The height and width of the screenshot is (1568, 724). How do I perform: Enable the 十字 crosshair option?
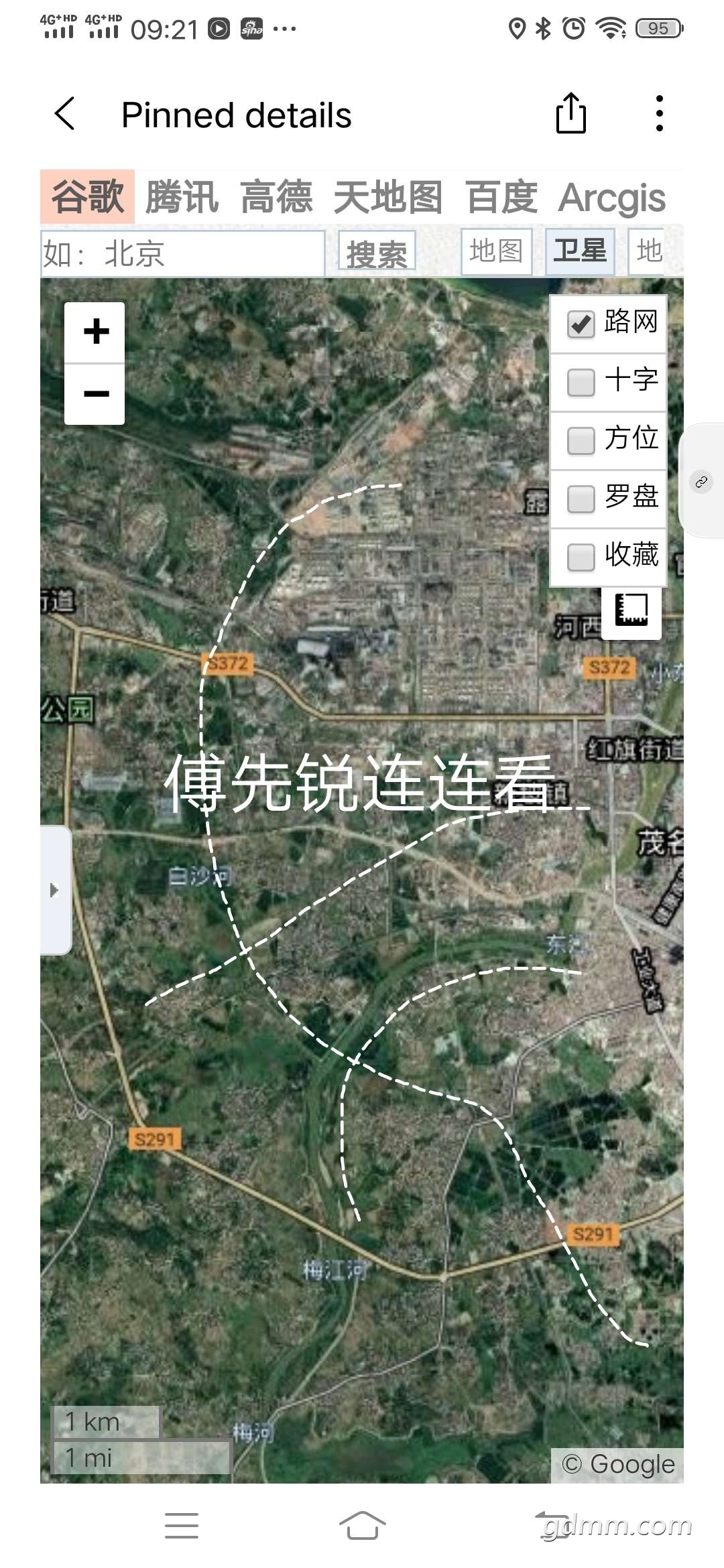(581, 383)
